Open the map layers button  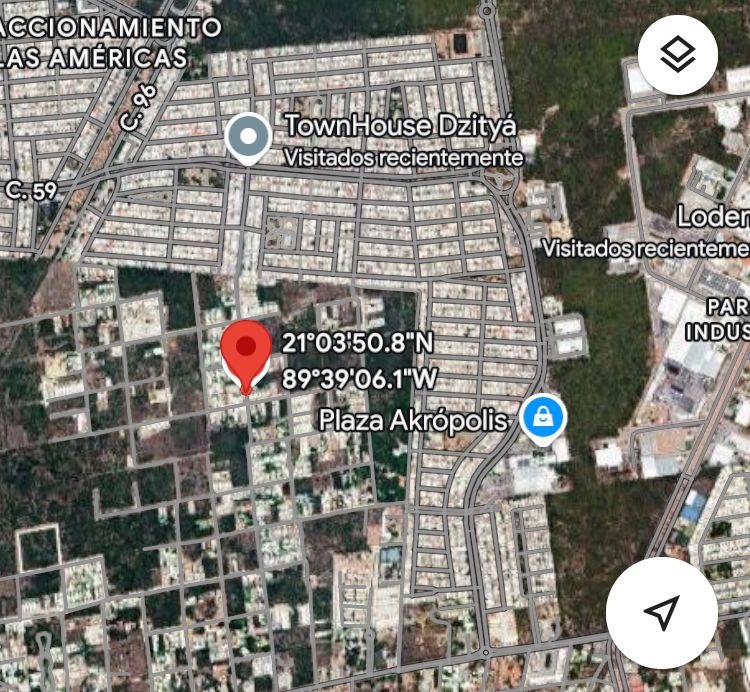(x=678, y=55)
